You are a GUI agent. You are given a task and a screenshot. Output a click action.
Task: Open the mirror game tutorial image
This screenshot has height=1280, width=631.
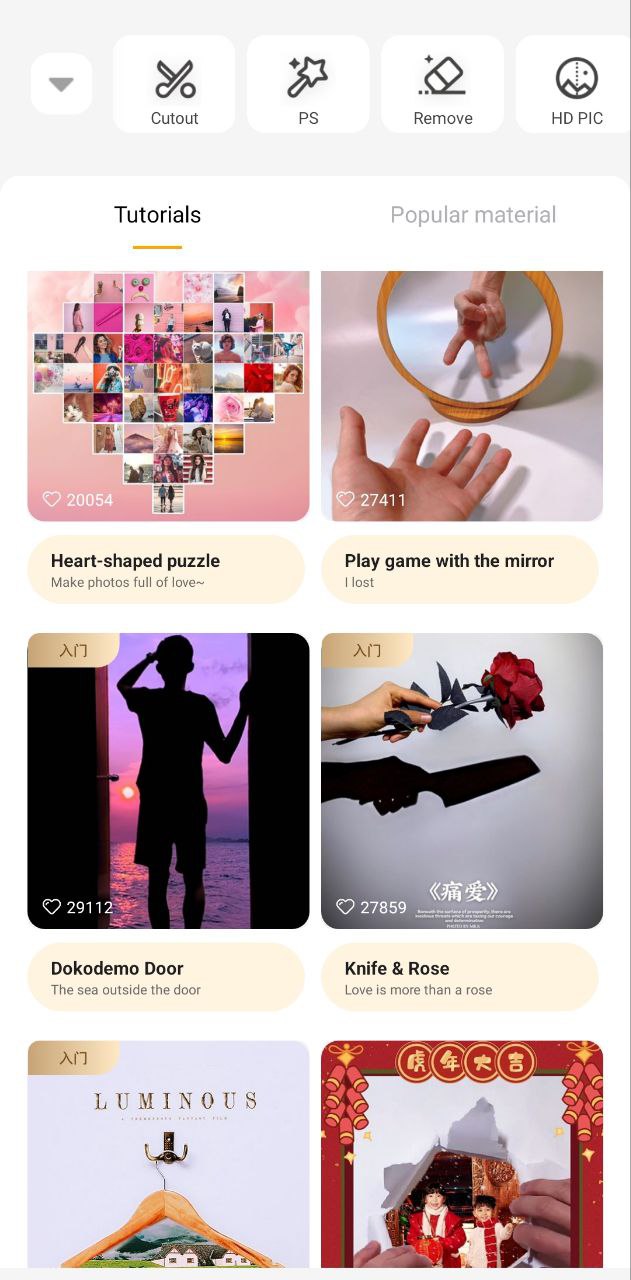coord(461,395)
